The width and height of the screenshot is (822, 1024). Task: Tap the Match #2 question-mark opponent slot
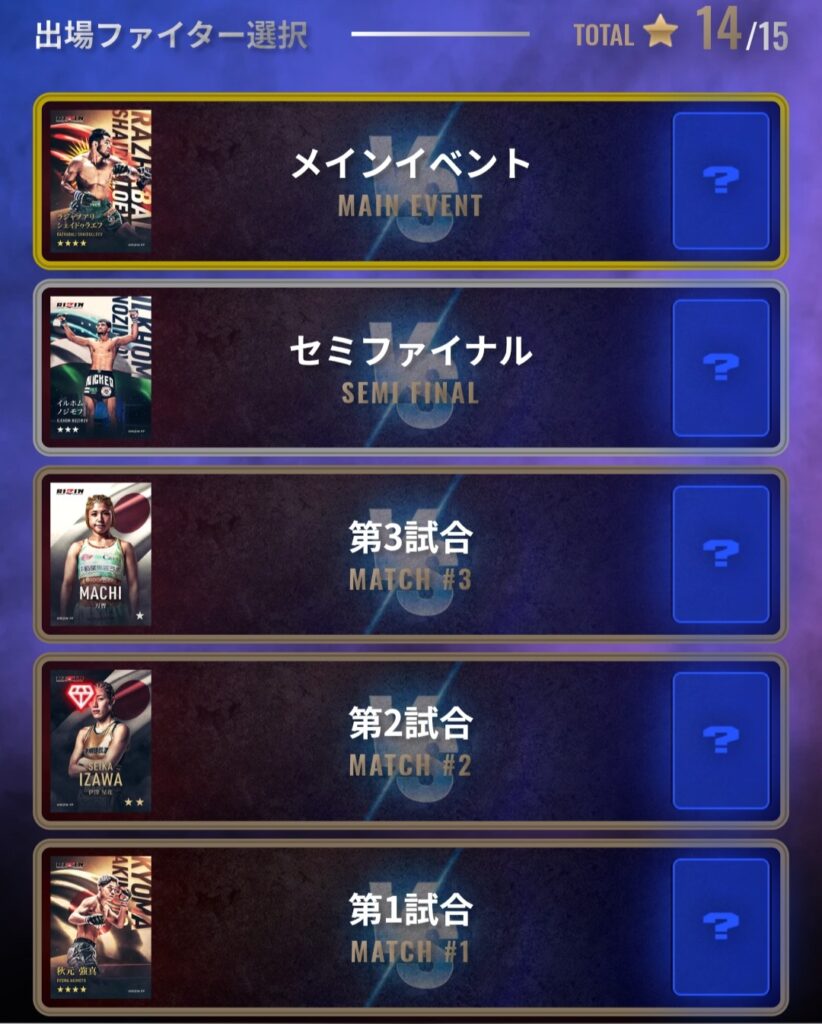pos(720,740)
